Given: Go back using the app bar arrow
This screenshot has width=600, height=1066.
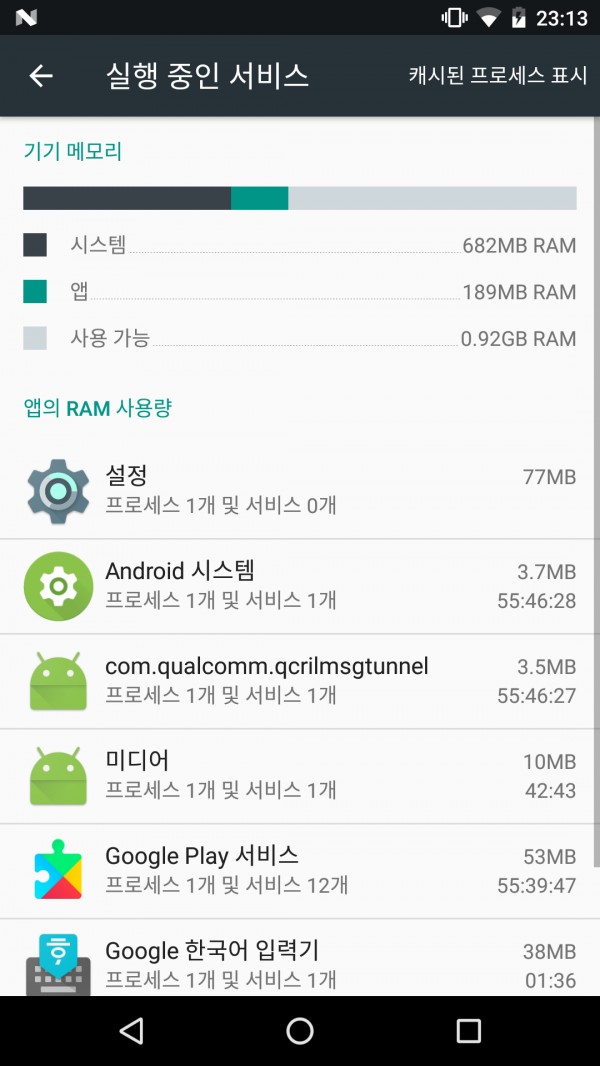Looking at the screenshot, I should tap(41, 75).
